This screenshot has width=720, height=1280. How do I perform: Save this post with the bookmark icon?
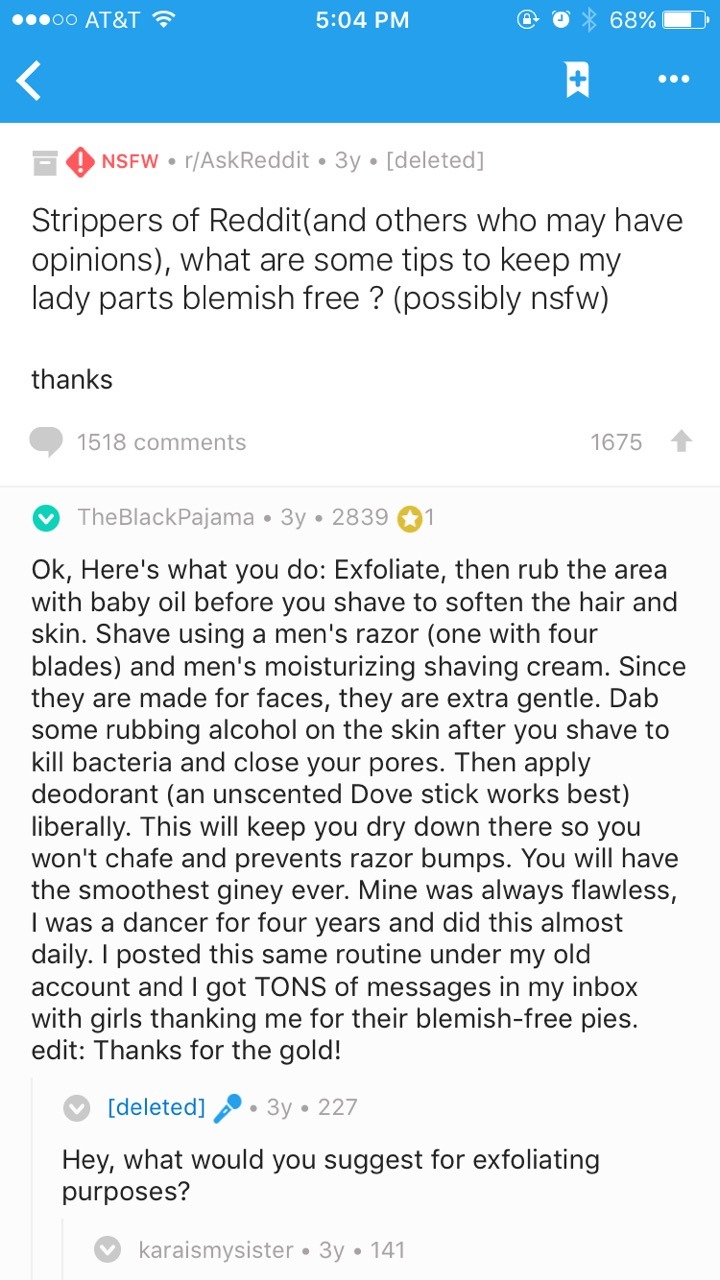(577, 80)
